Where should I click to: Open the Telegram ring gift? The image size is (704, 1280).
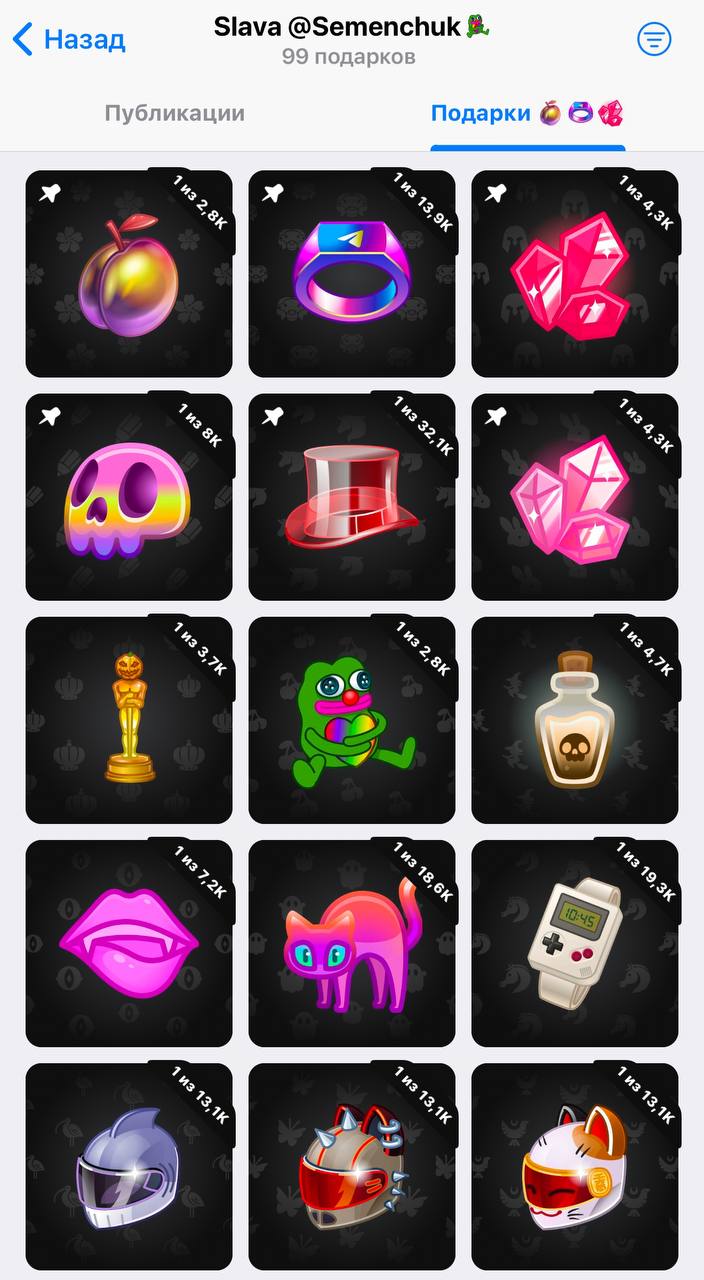click(352, 274)
